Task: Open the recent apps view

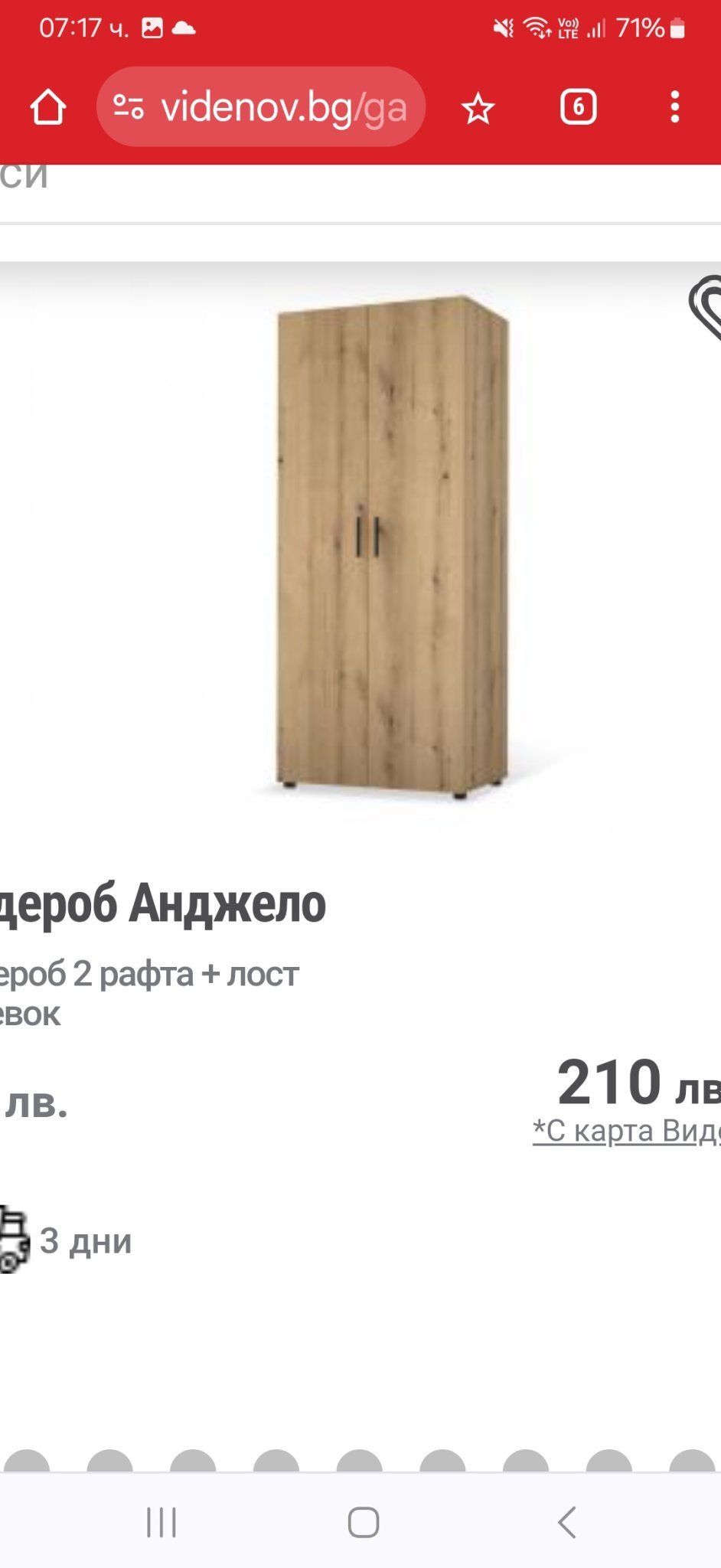Action: [x=161, y=1522]
